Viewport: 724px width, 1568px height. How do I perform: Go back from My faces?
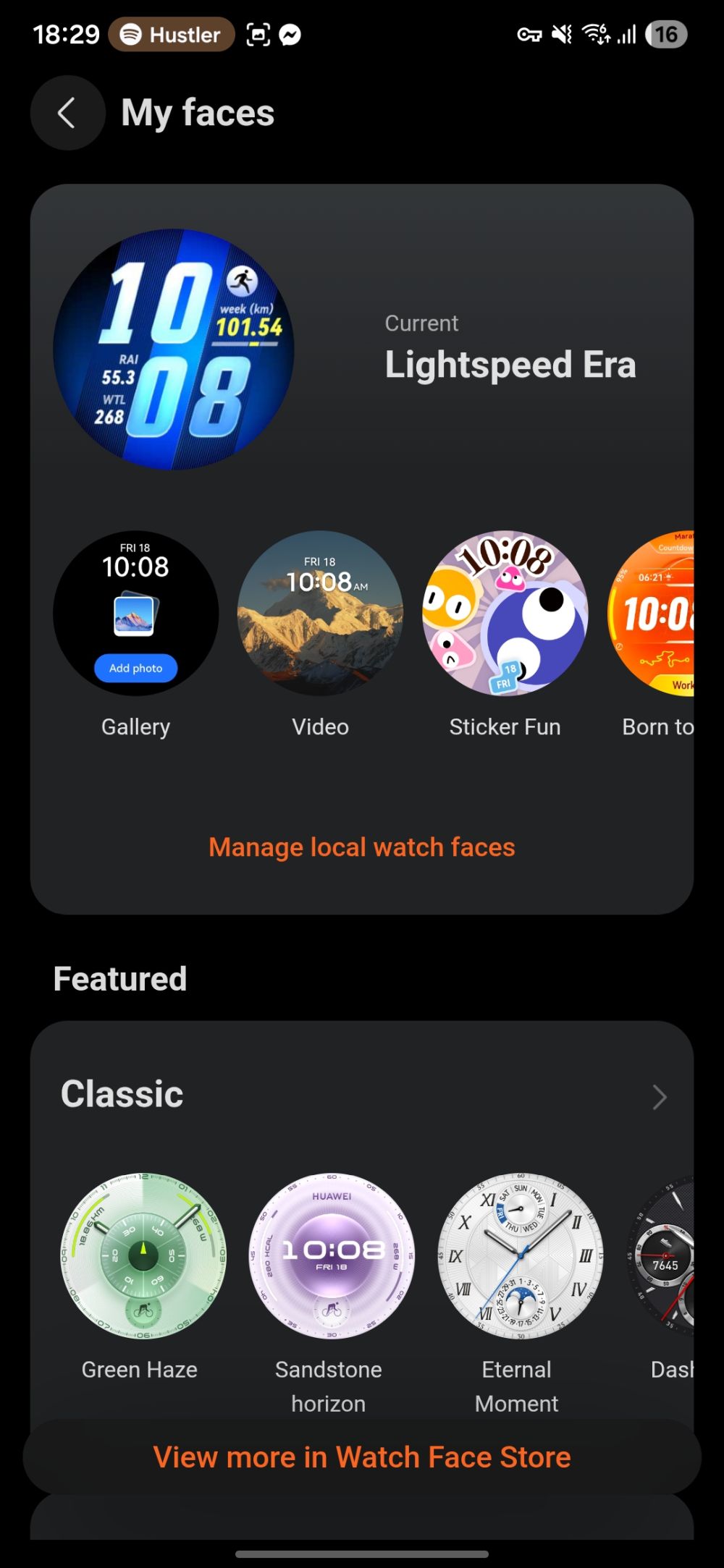coord(67,113)
